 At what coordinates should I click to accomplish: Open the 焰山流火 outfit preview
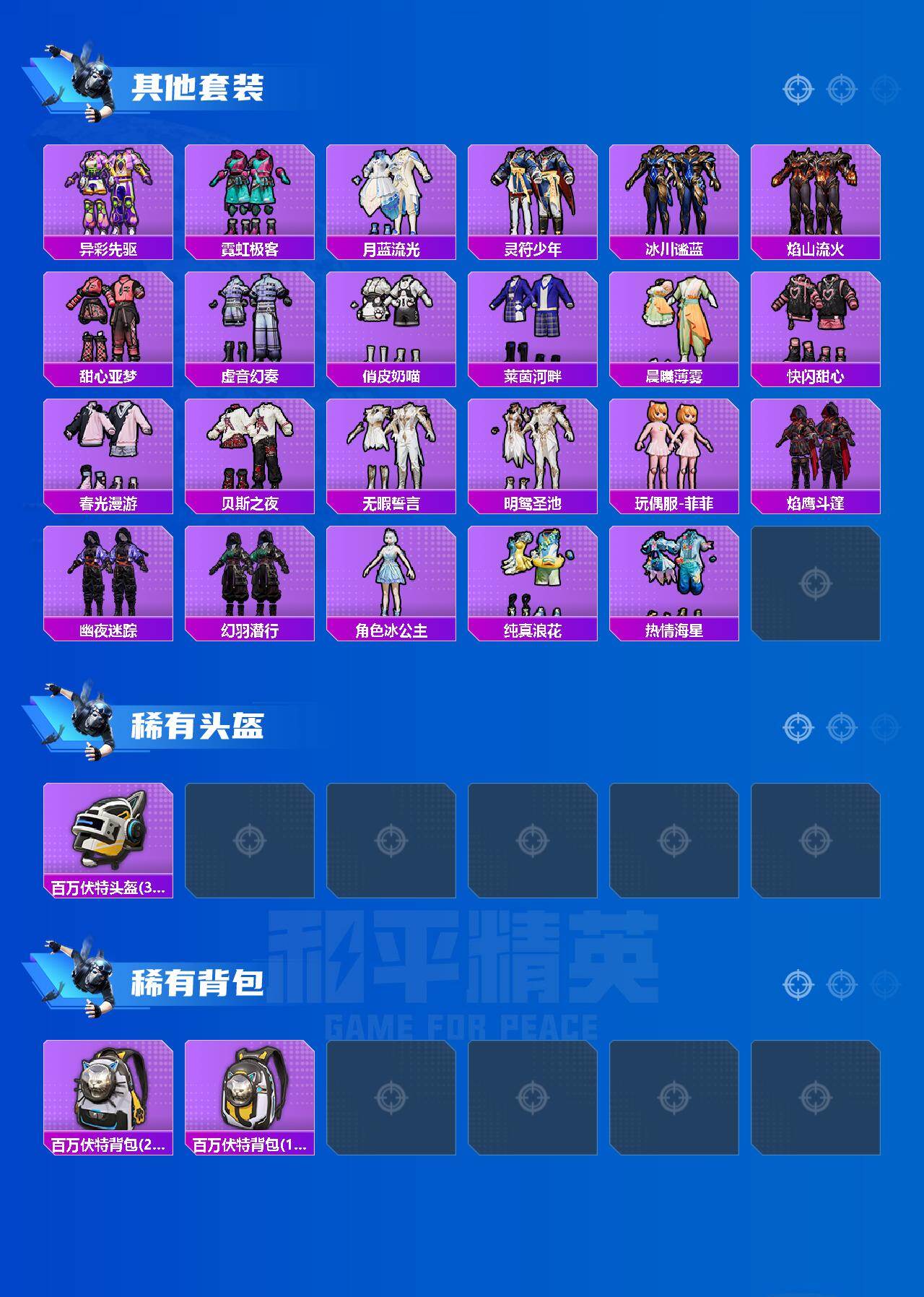coord(817,191)
